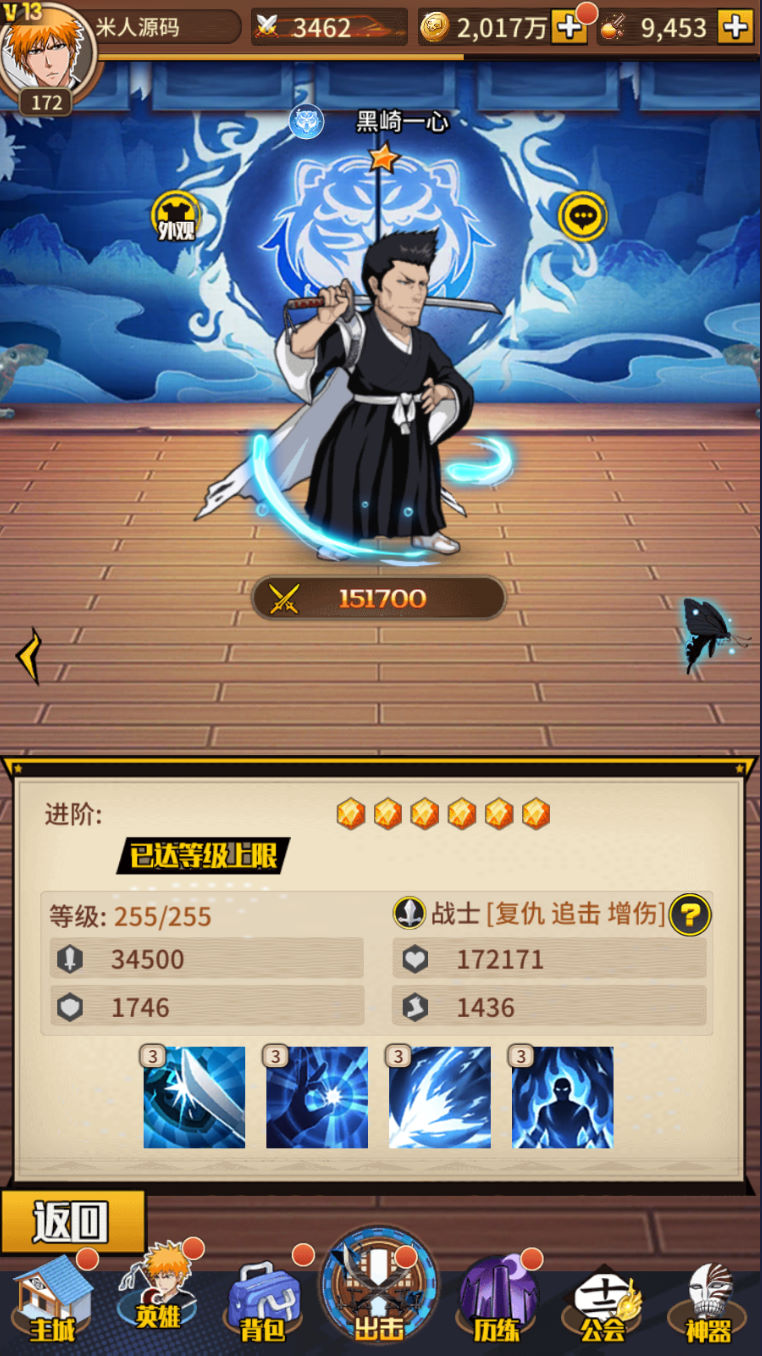
Task: View the first sword slash skill
Action: pyautogui.click(x=194, y=1097)
